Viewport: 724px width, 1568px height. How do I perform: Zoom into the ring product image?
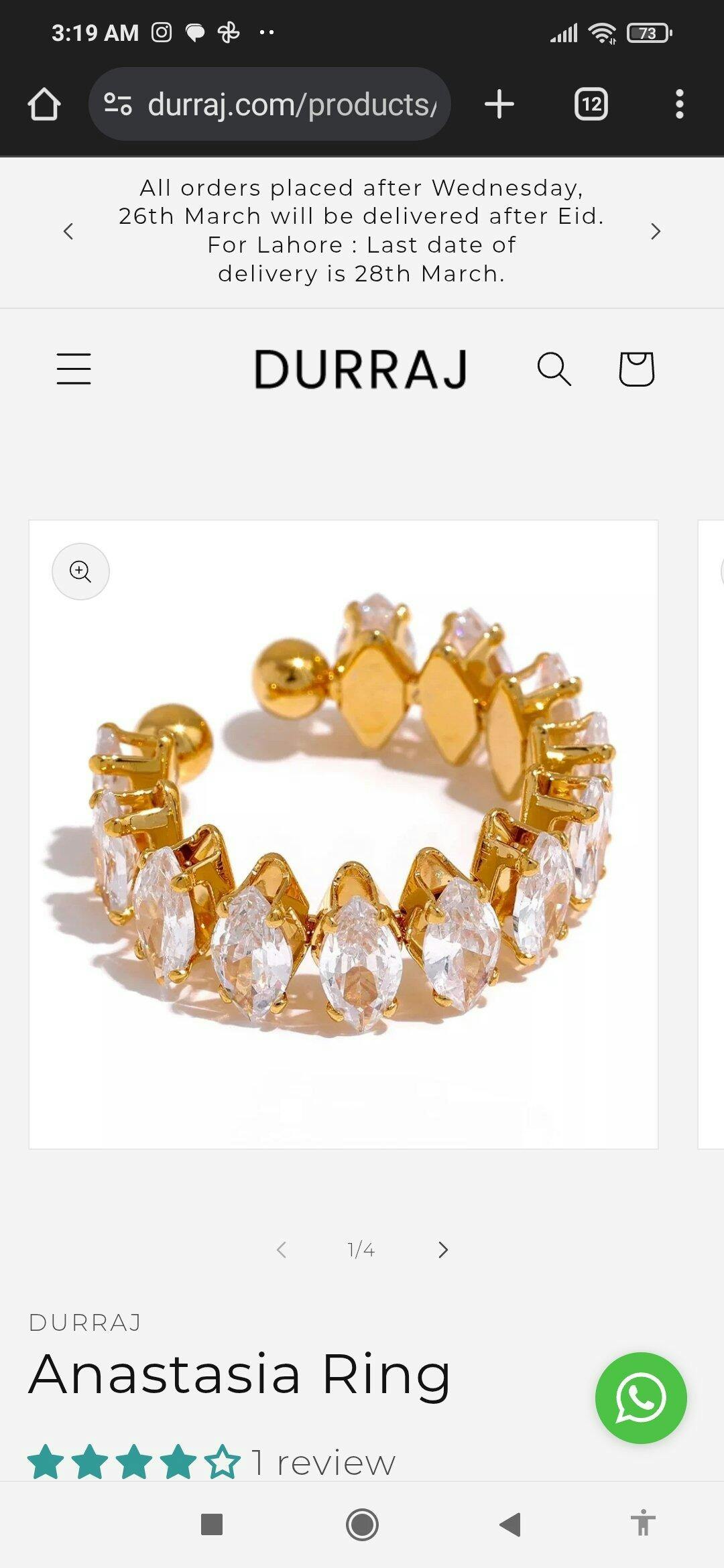[x=80, y=572]
